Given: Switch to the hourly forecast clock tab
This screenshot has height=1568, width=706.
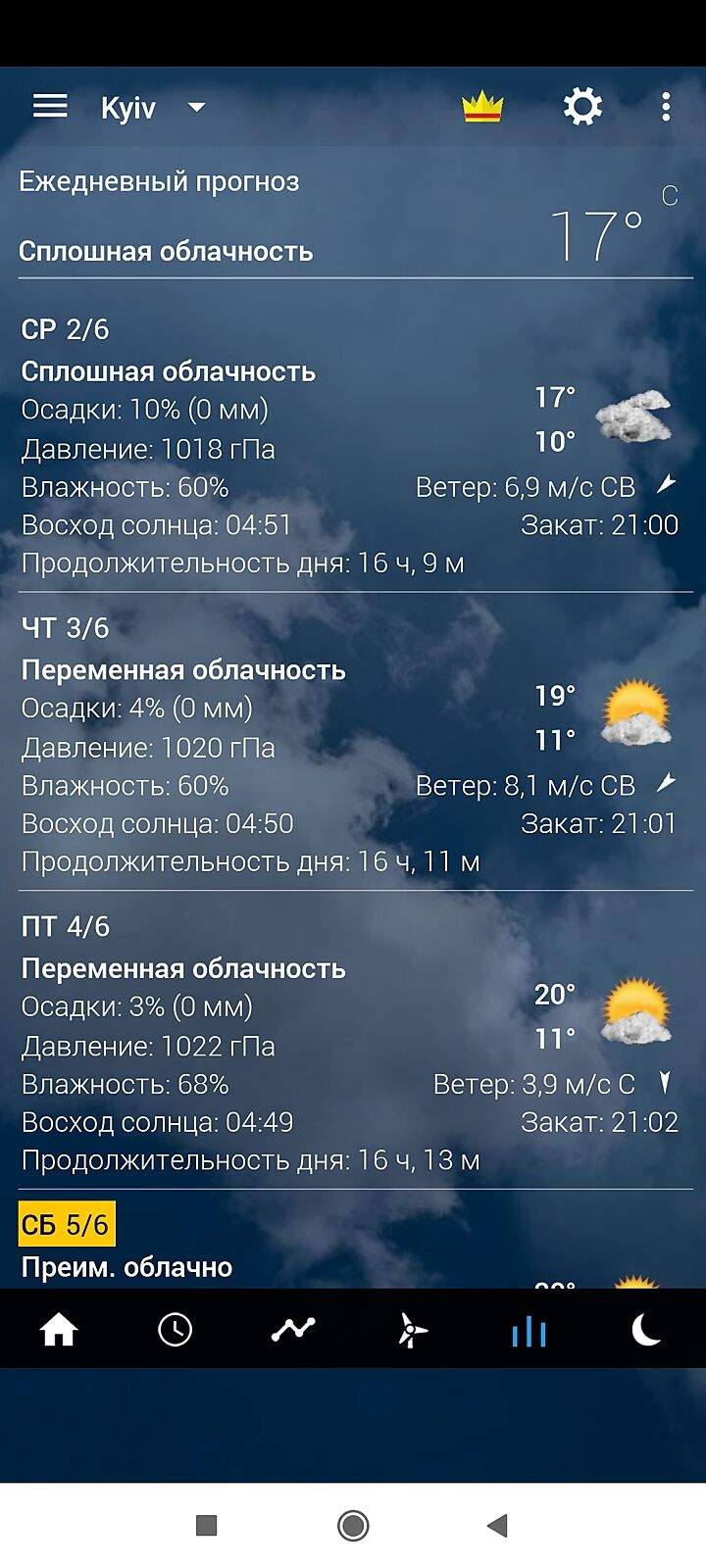Looking at the screenshot, I should click(176, 1330).
